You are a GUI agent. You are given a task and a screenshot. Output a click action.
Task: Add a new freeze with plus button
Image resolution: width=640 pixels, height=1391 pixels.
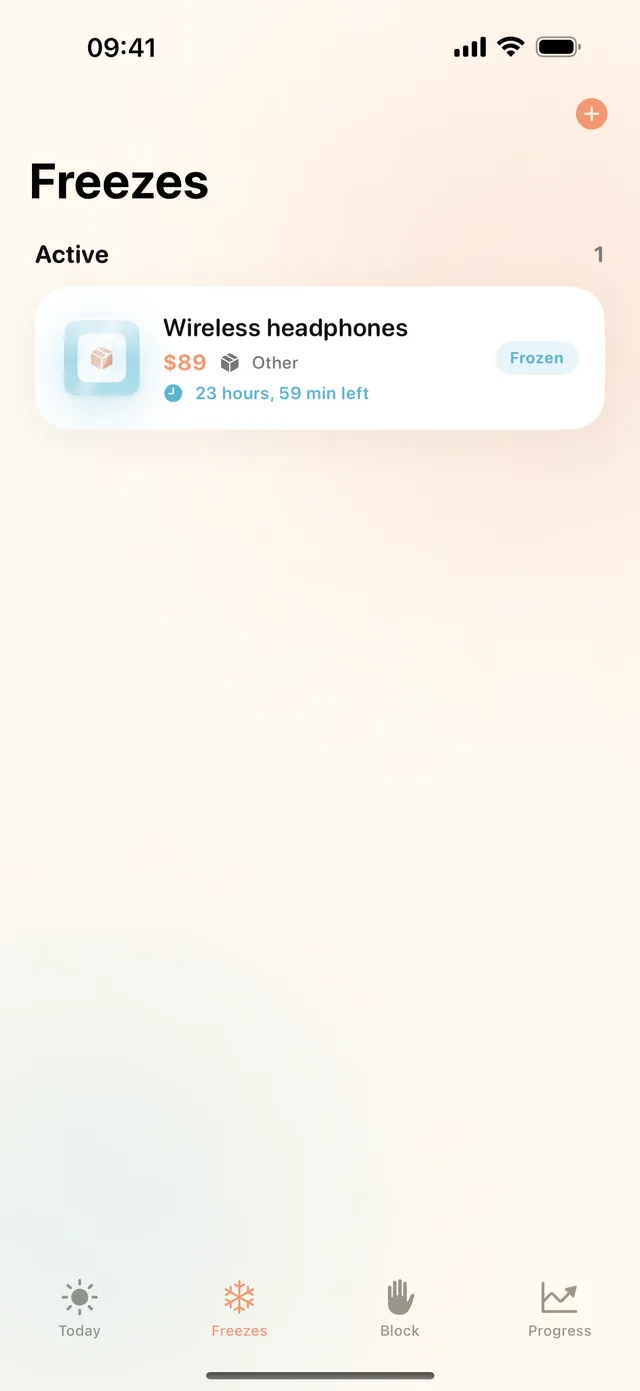591,114
